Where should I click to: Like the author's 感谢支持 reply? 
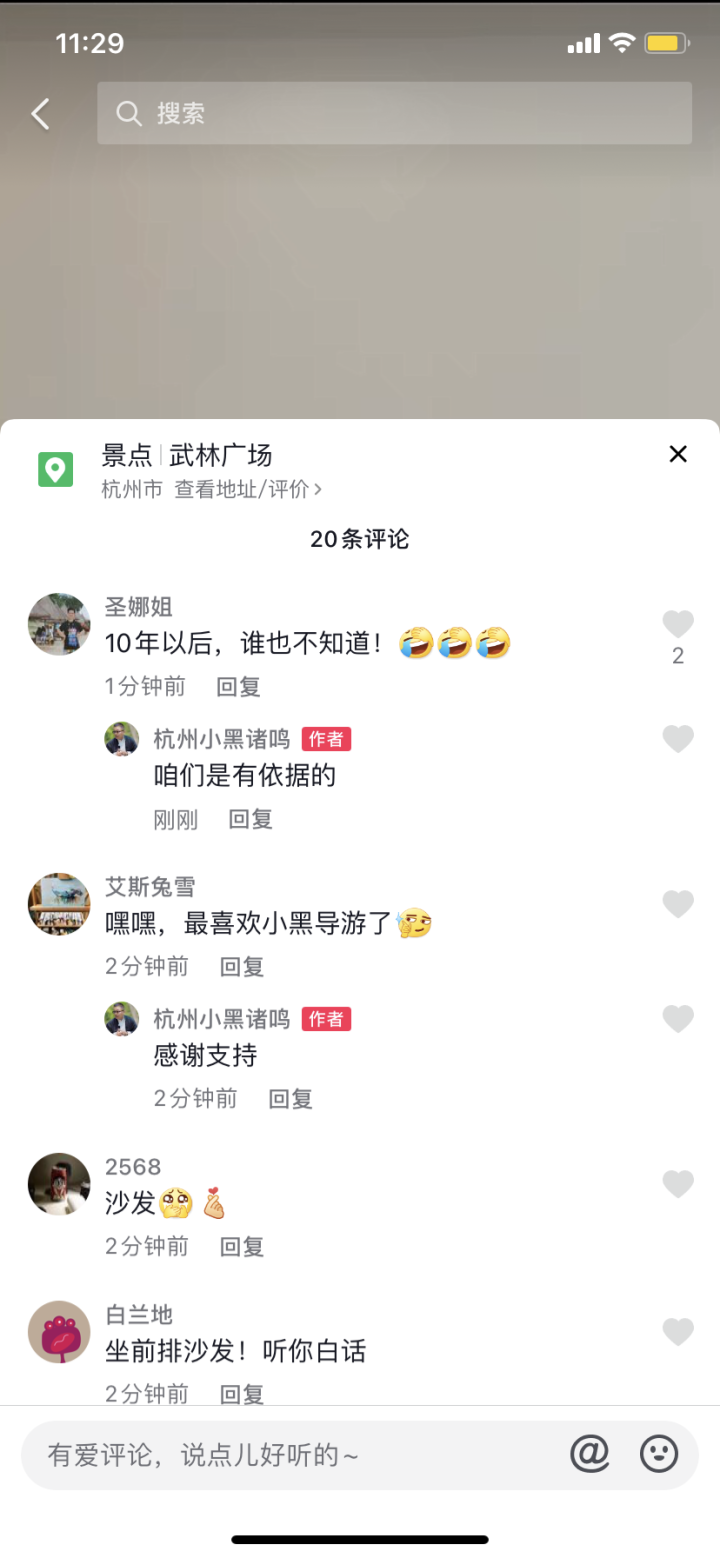pos(678,1019)
